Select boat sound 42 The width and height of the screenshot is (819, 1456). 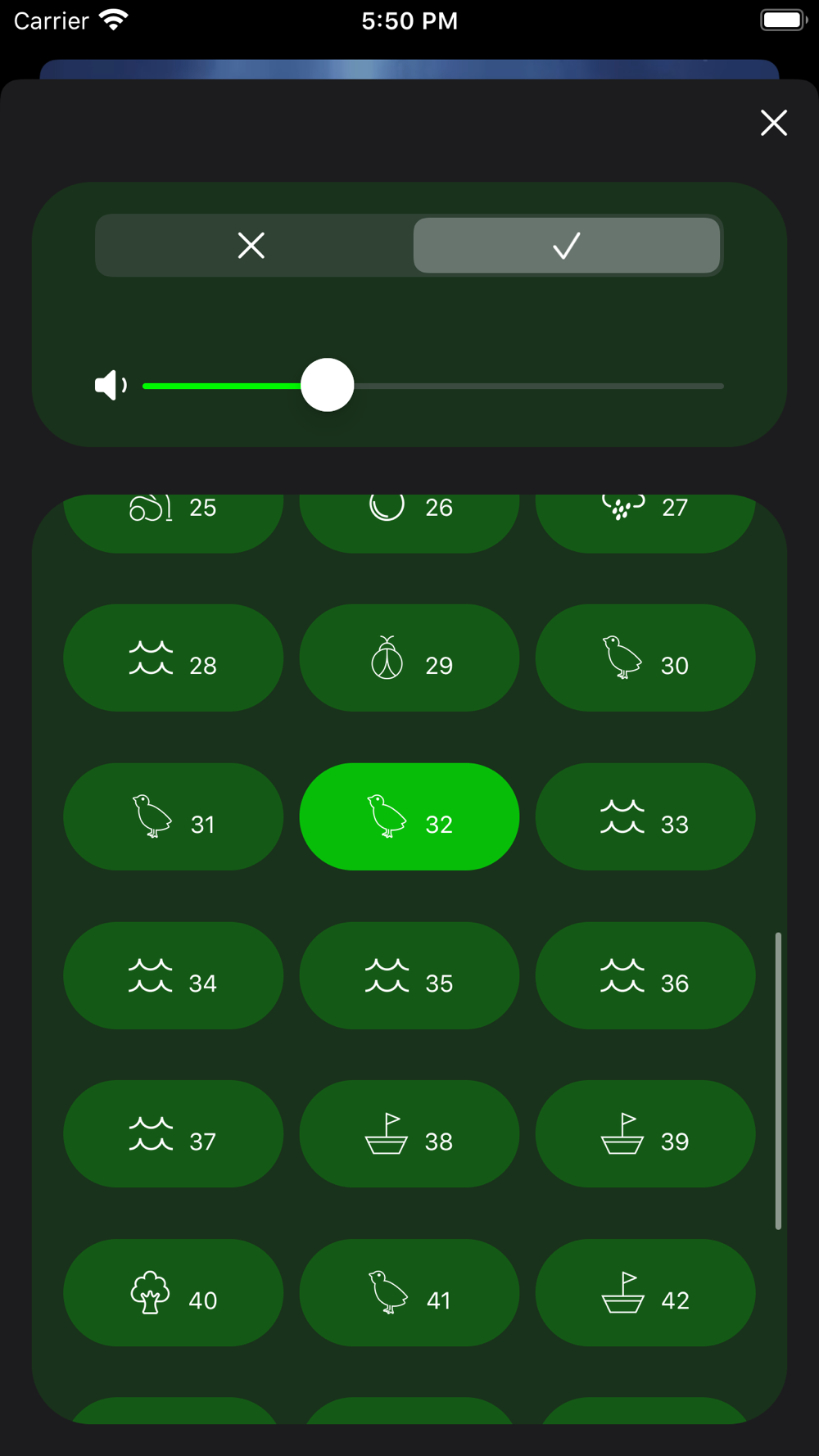(645, 1292)
